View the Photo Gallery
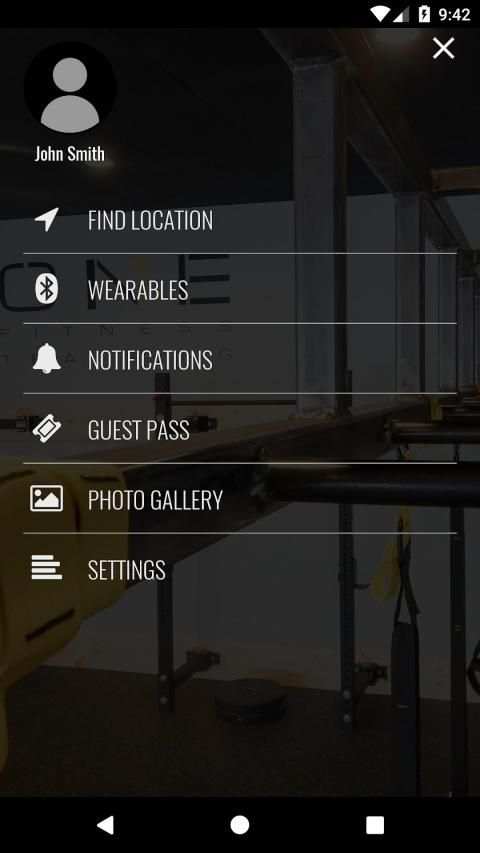The width and height of the screenshot is (480, 853). coord(240,499)
